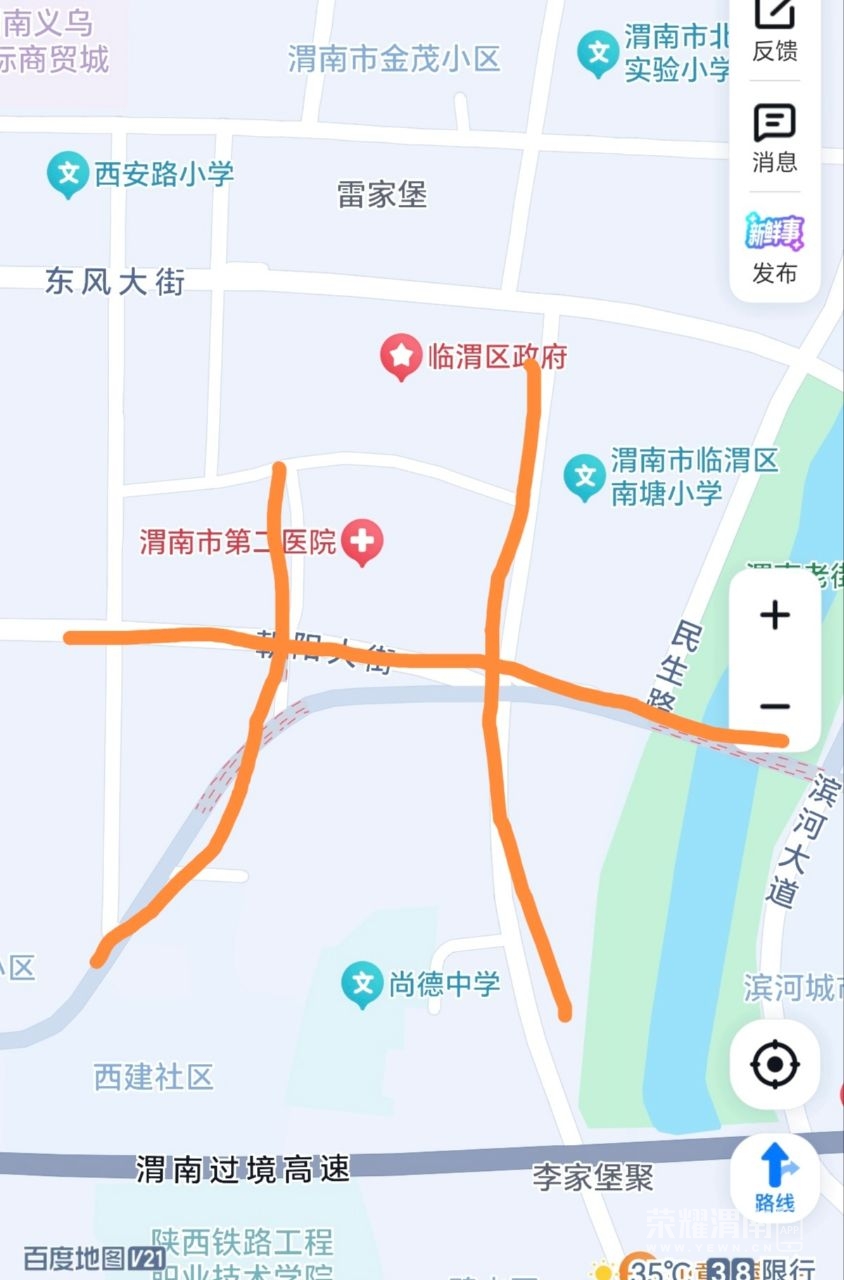The height and width of the screenshot is (1280, 844).
Task: Zoom out with the minus button
Action: [x=775, y=707]
